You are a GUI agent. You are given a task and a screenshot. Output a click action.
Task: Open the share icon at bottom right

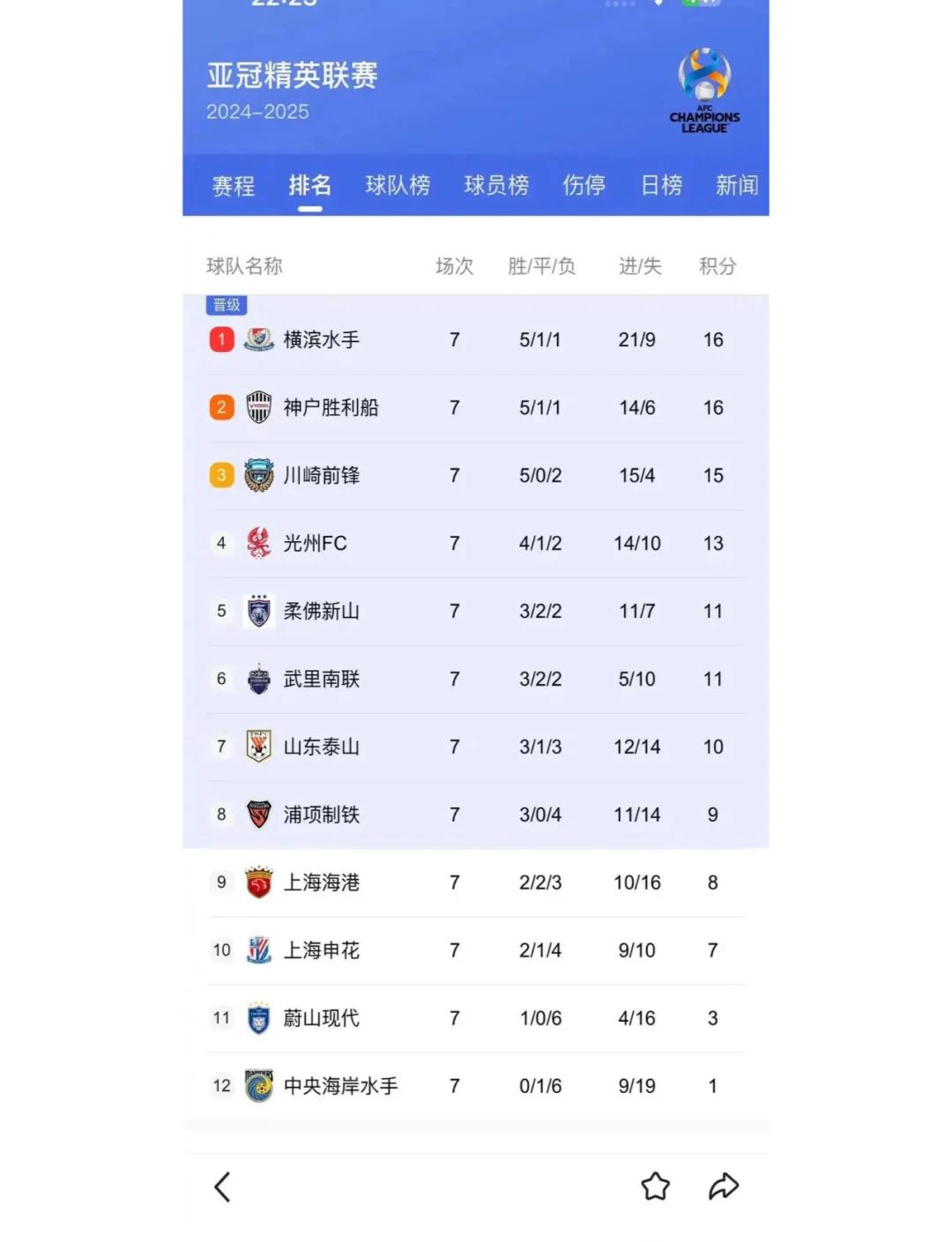point(723,1187)
